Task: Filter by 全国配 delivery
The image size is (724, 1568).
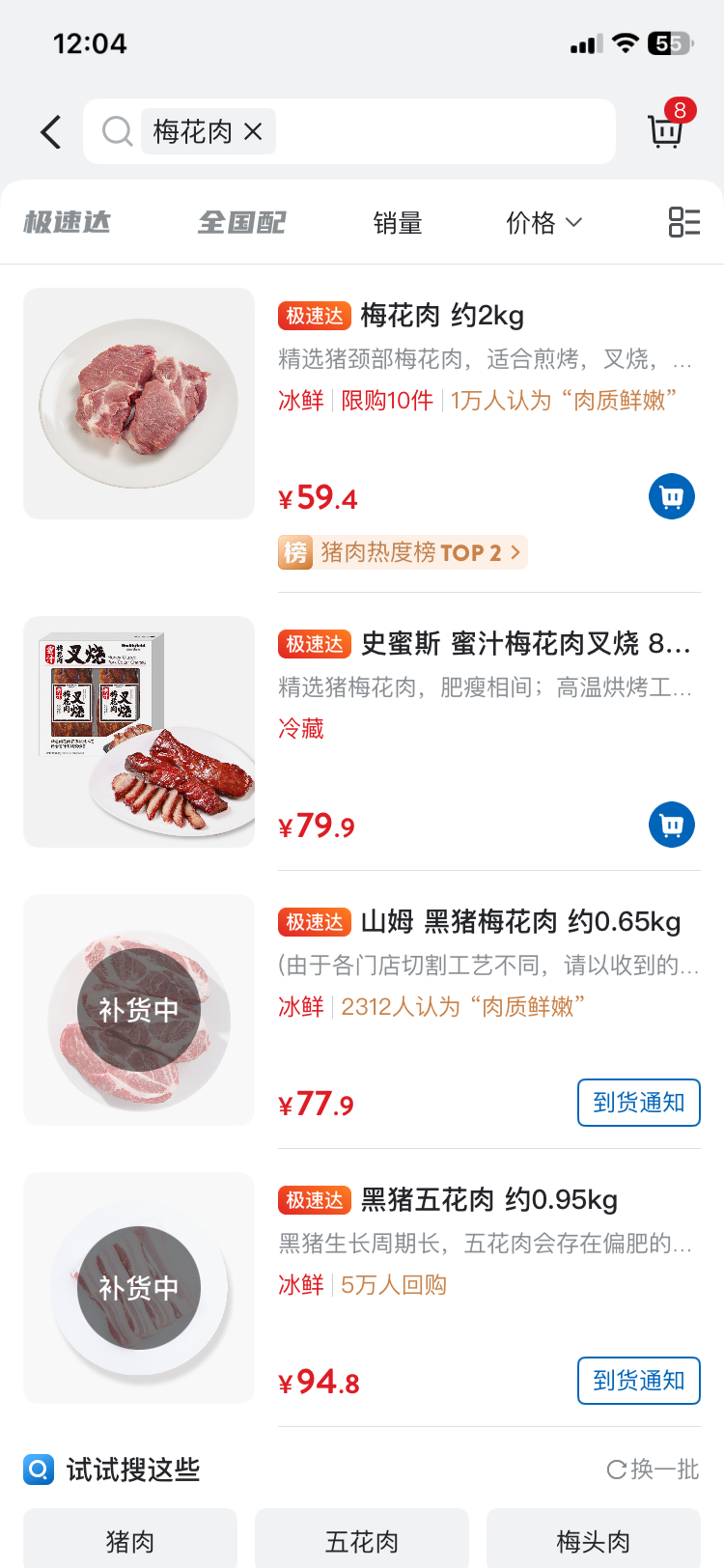Action: pos(241,223)
